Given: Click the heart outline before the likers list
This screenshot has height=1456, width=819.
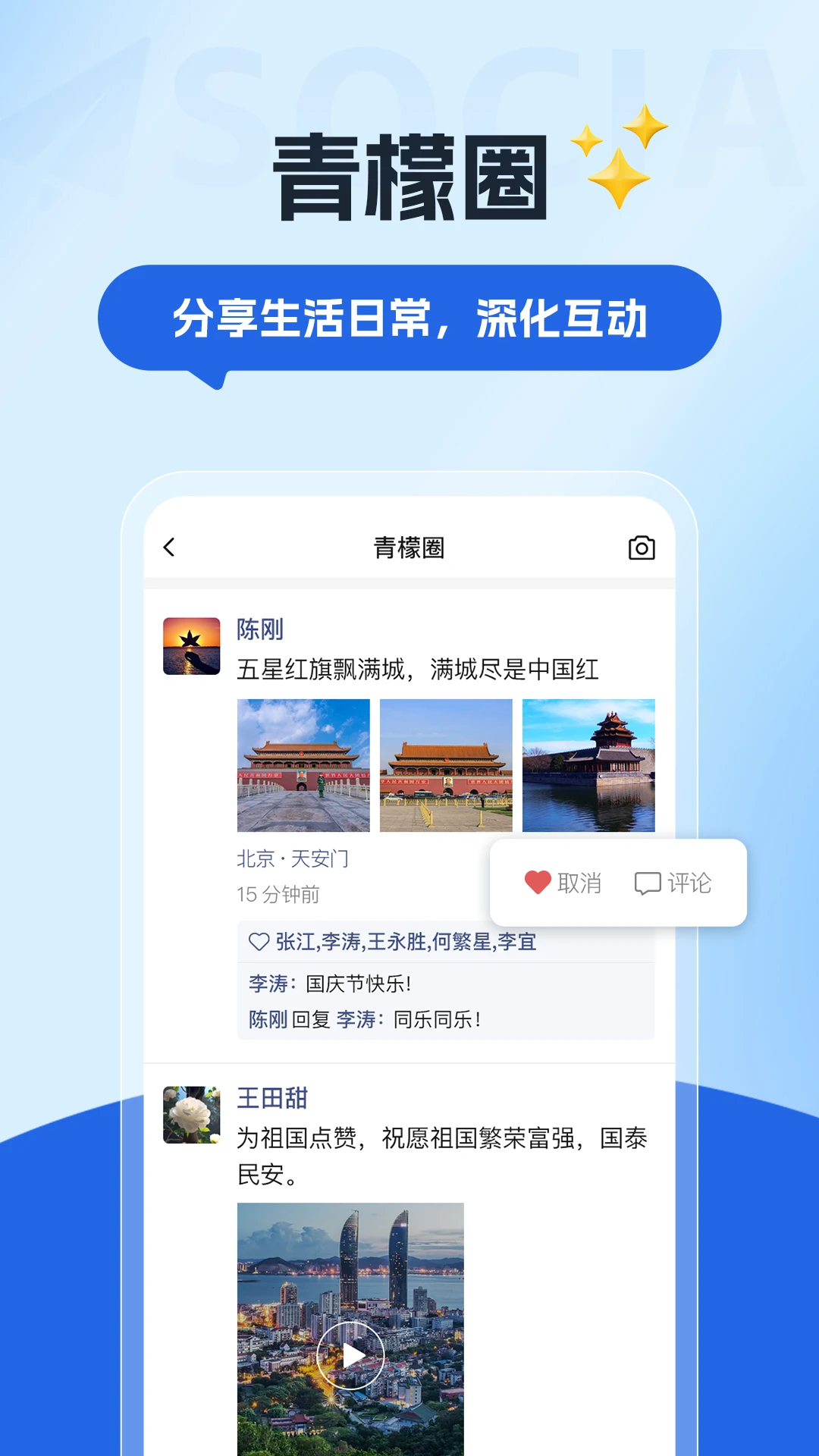Looking at the screenshot, I should click(x=258, y=941).
